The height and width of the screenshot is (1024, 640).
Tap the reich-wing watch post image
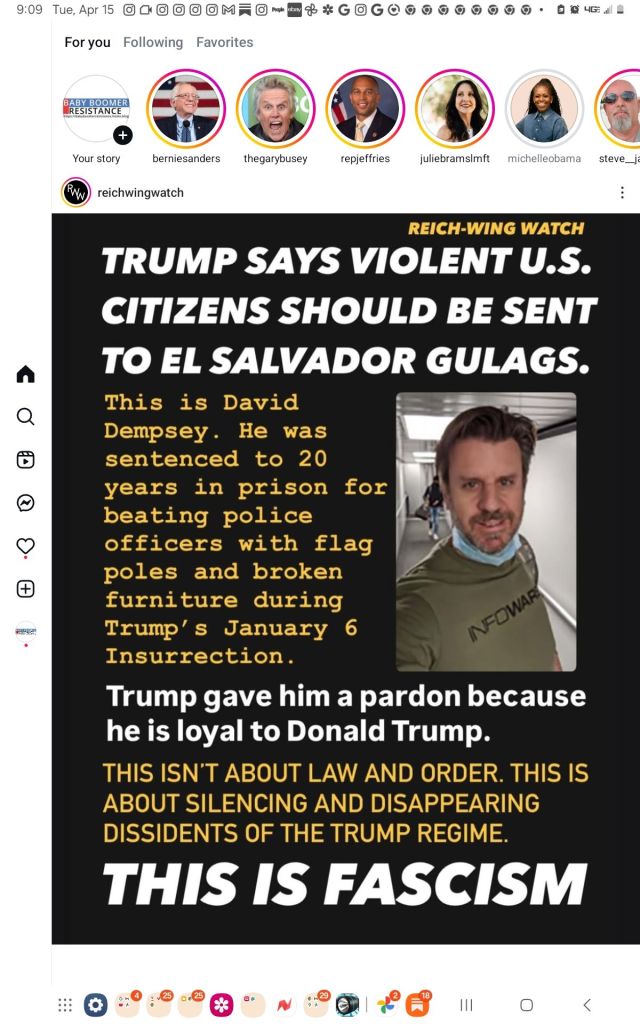tap(345, 578)
